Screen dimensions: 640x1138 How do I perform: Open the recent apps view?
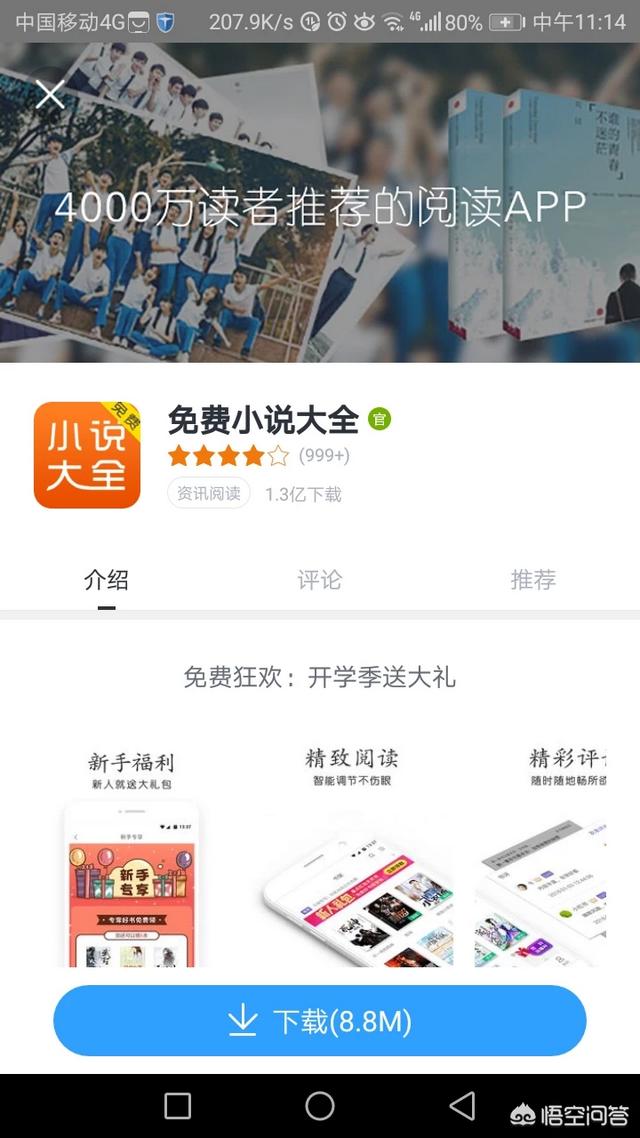click(177, 1105)
